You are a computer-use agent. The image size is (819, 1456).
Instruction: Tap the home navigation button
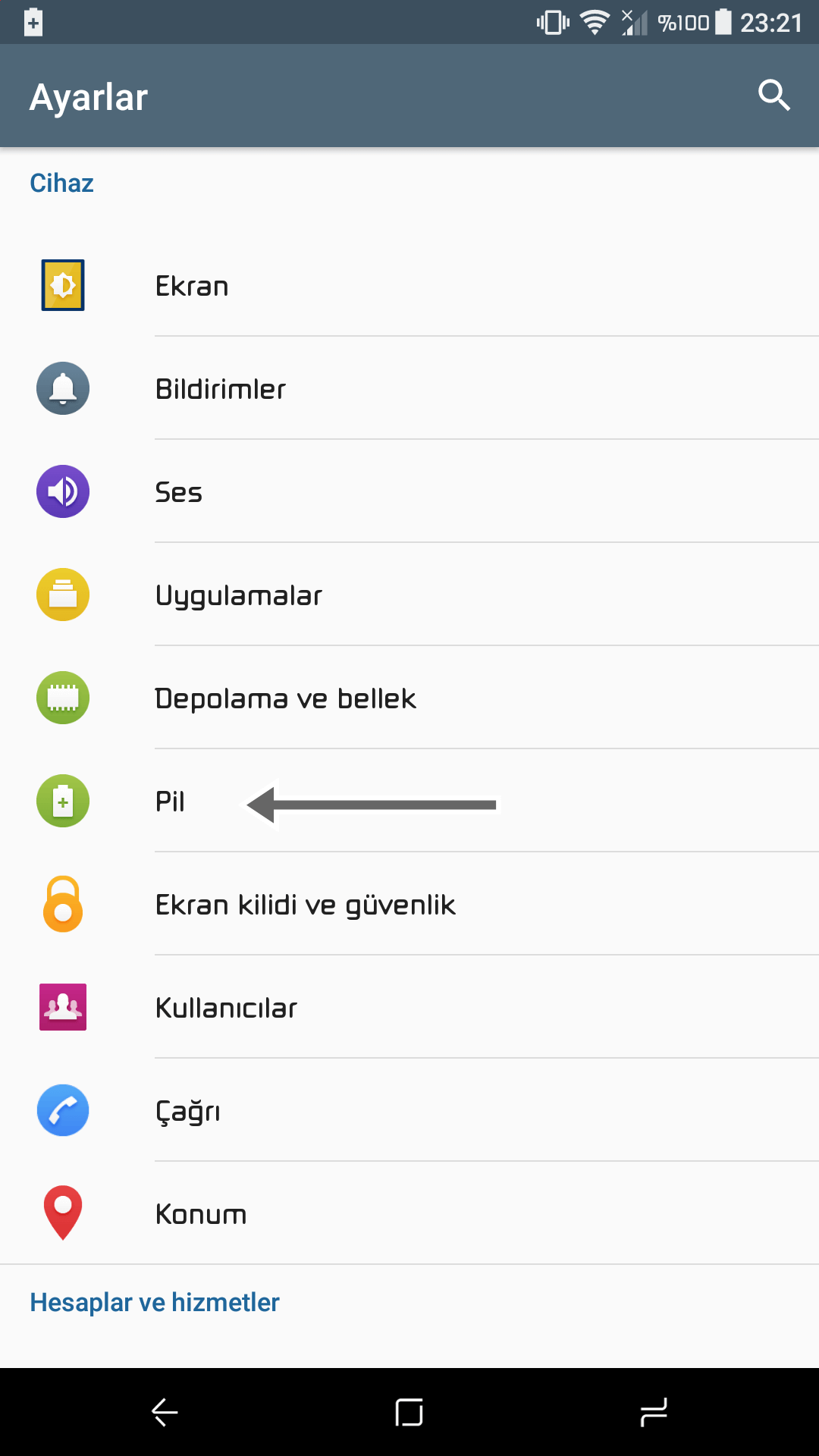(409, 1412)
